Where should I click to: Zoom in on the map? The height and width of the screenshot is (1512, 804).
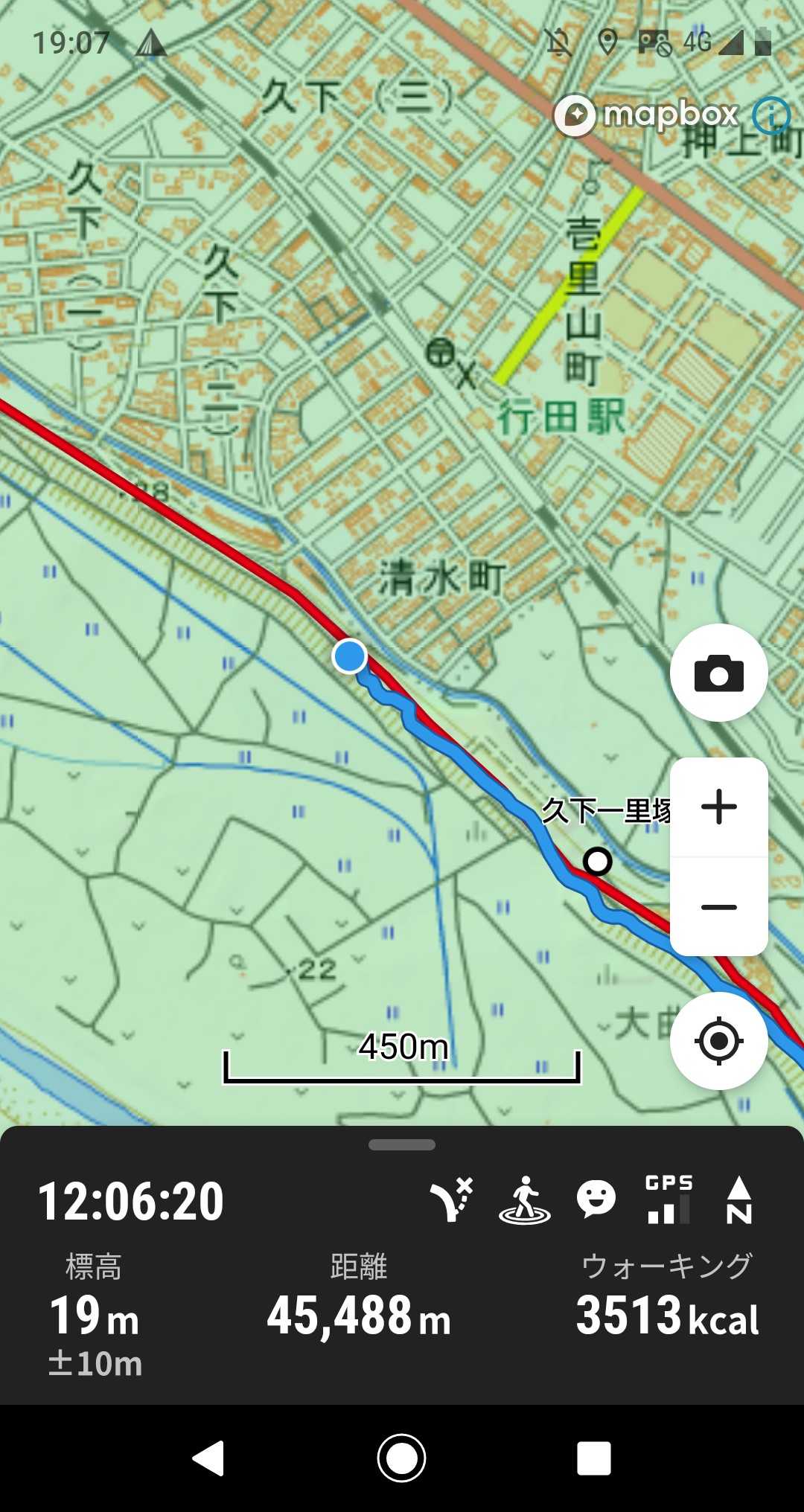pyautogui.click(x=718, y=807)
